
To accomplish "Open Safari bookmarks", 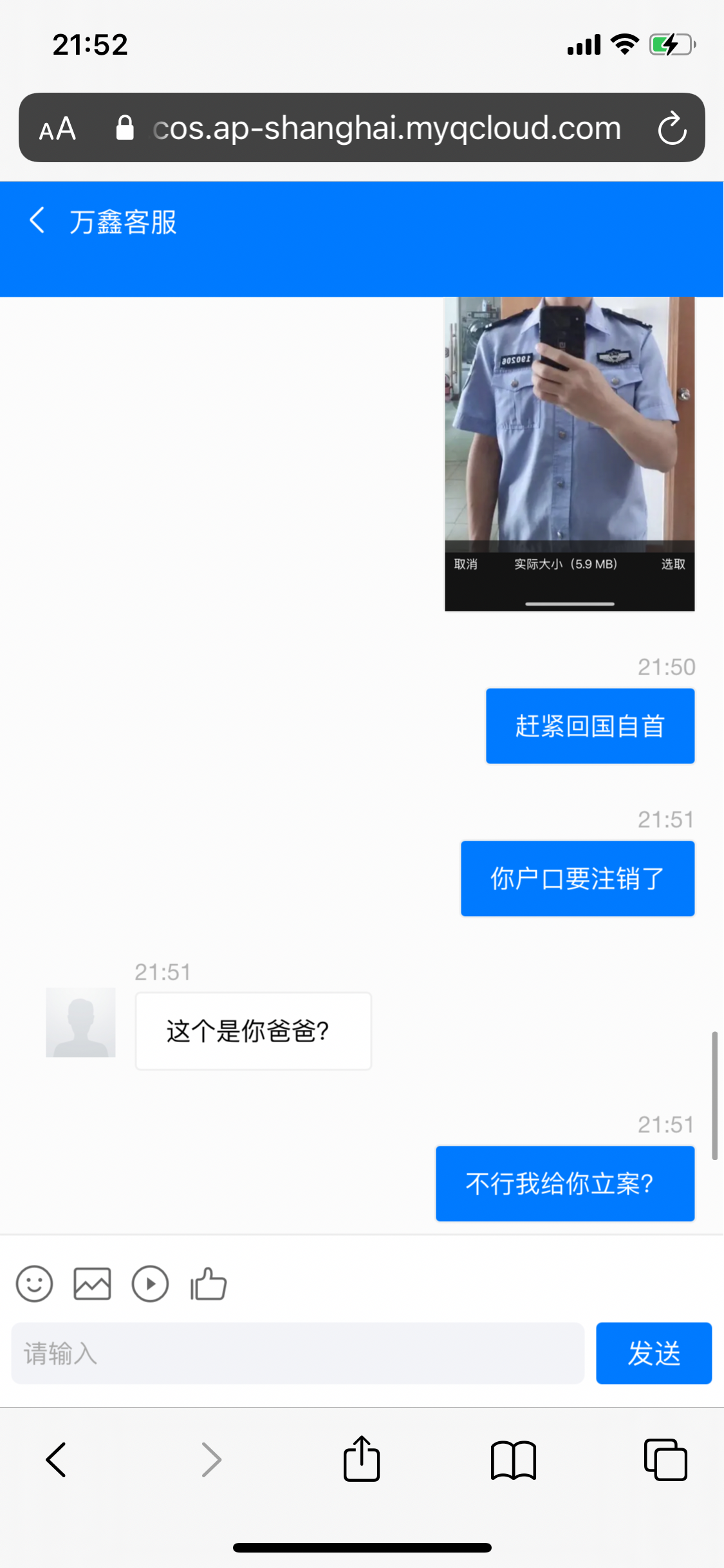I will 513,1459.
